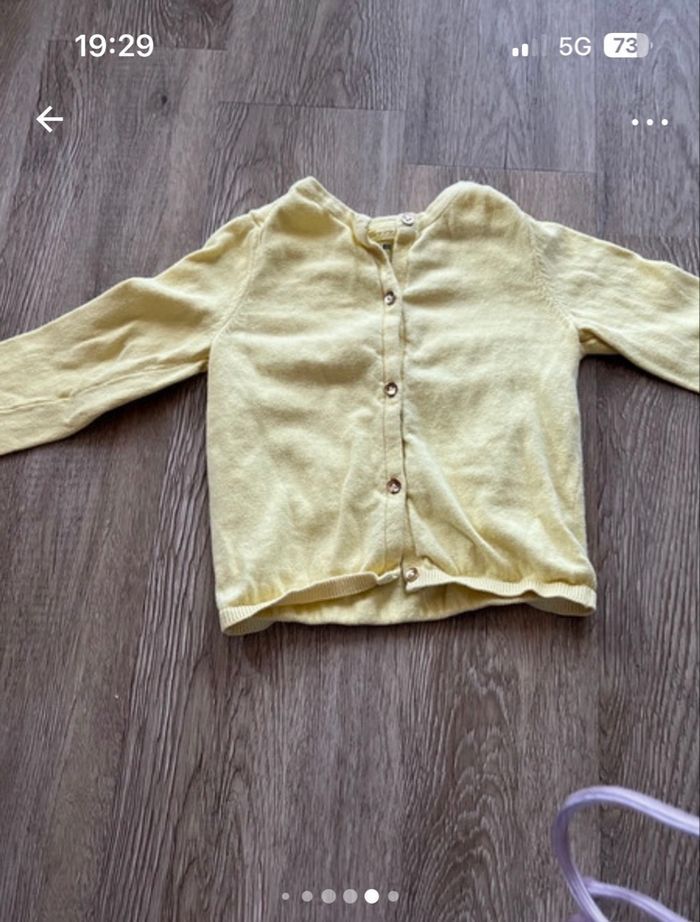This screenshot has height=922, width=700.
Task: Open the three-dot overflow menu
Action: [649, 122]
